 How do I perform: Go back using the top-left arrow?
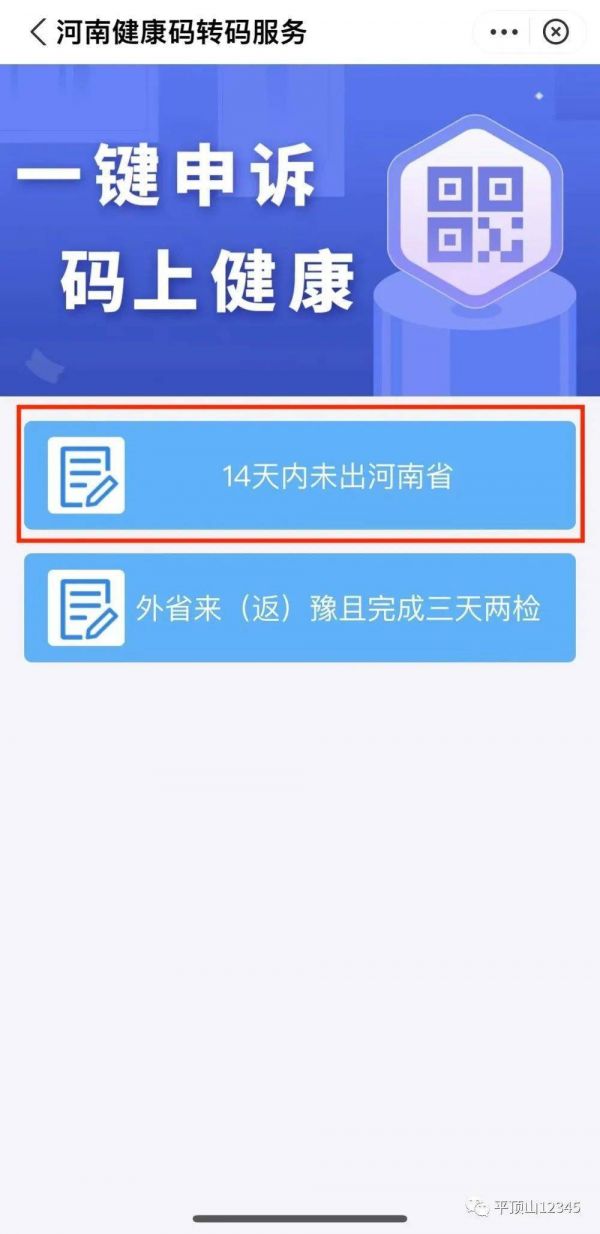pyautogui.click(x=37, y=32)
